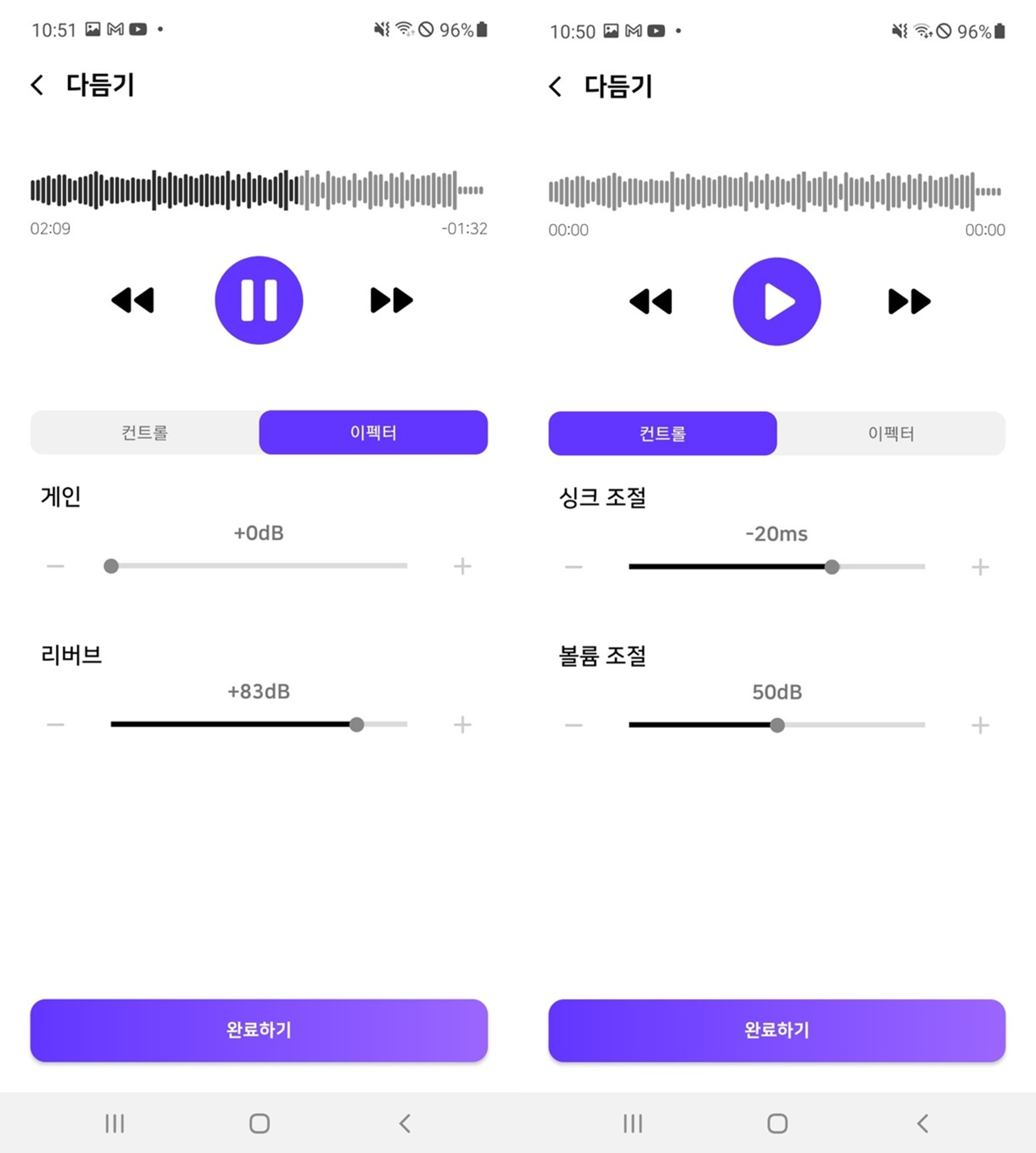Tap the minus stepper to lower 싱크 조절
Screen dimensions: 1036x1153
574,566
